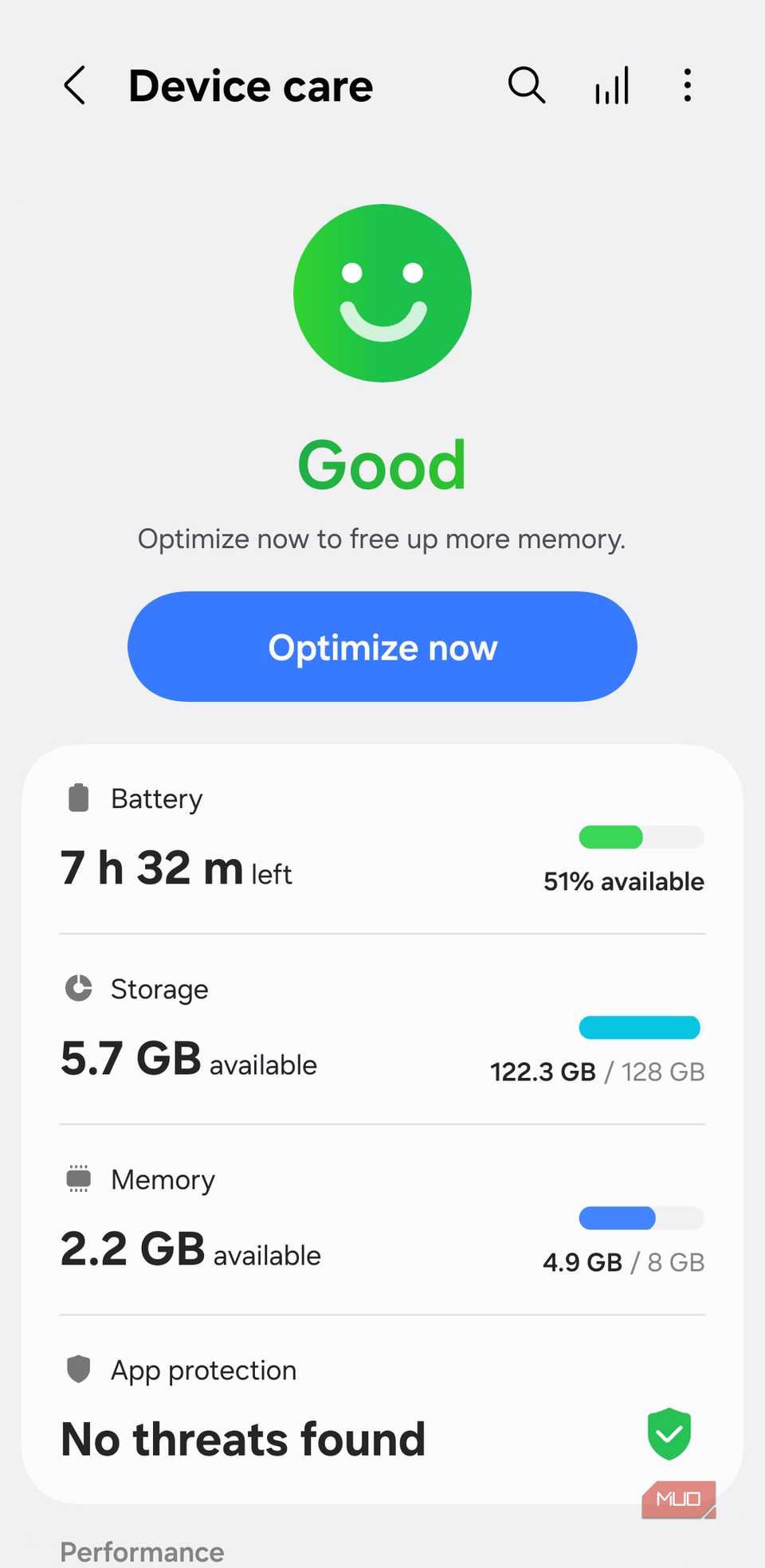Image resolution: width=765 pixels, height=1568 pixels.
Task: Click the usage stats bar chart icon
Action: tap(610, 85)
